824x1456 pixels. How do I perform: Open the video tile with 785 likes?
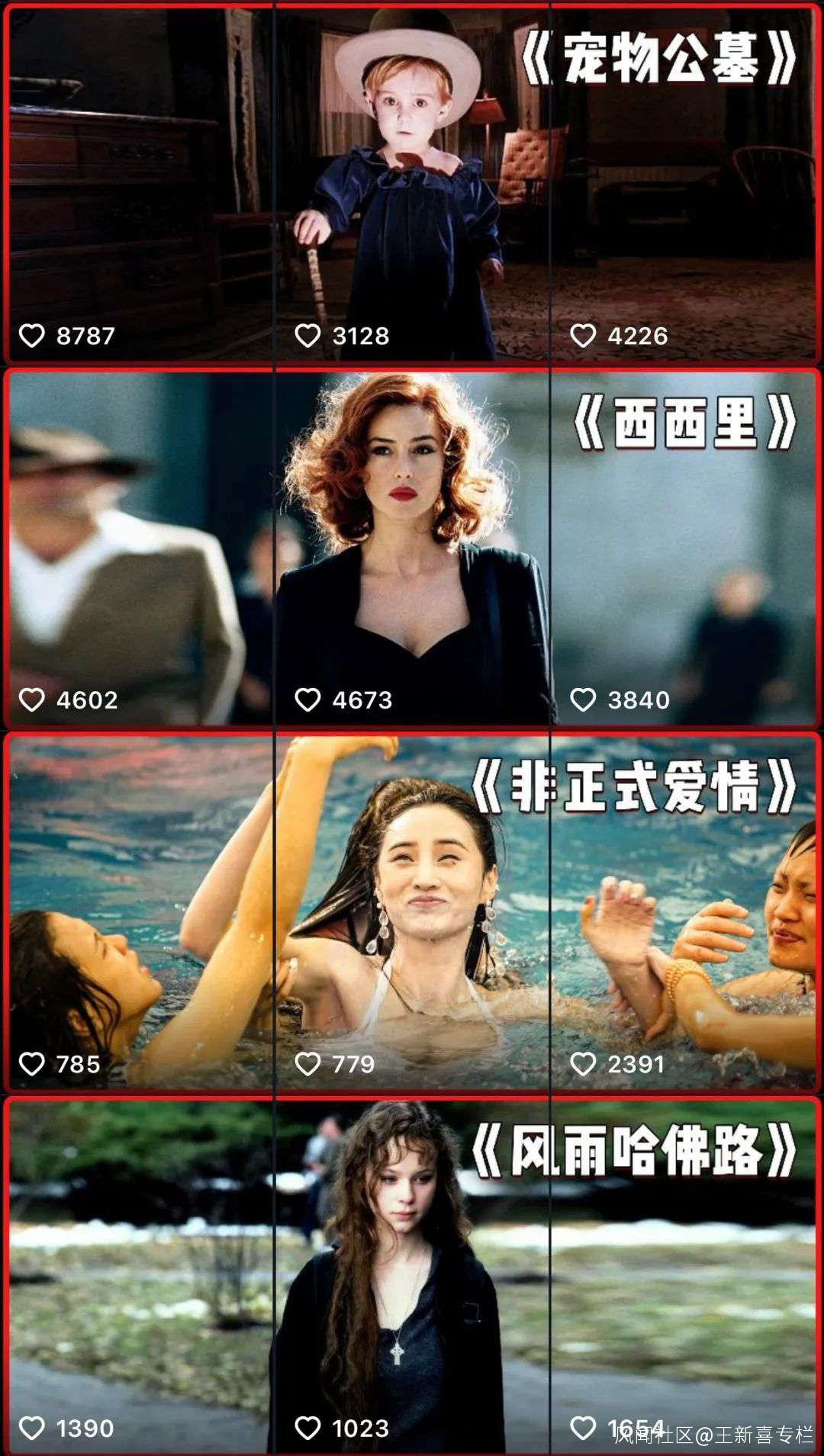pos(140,911)
